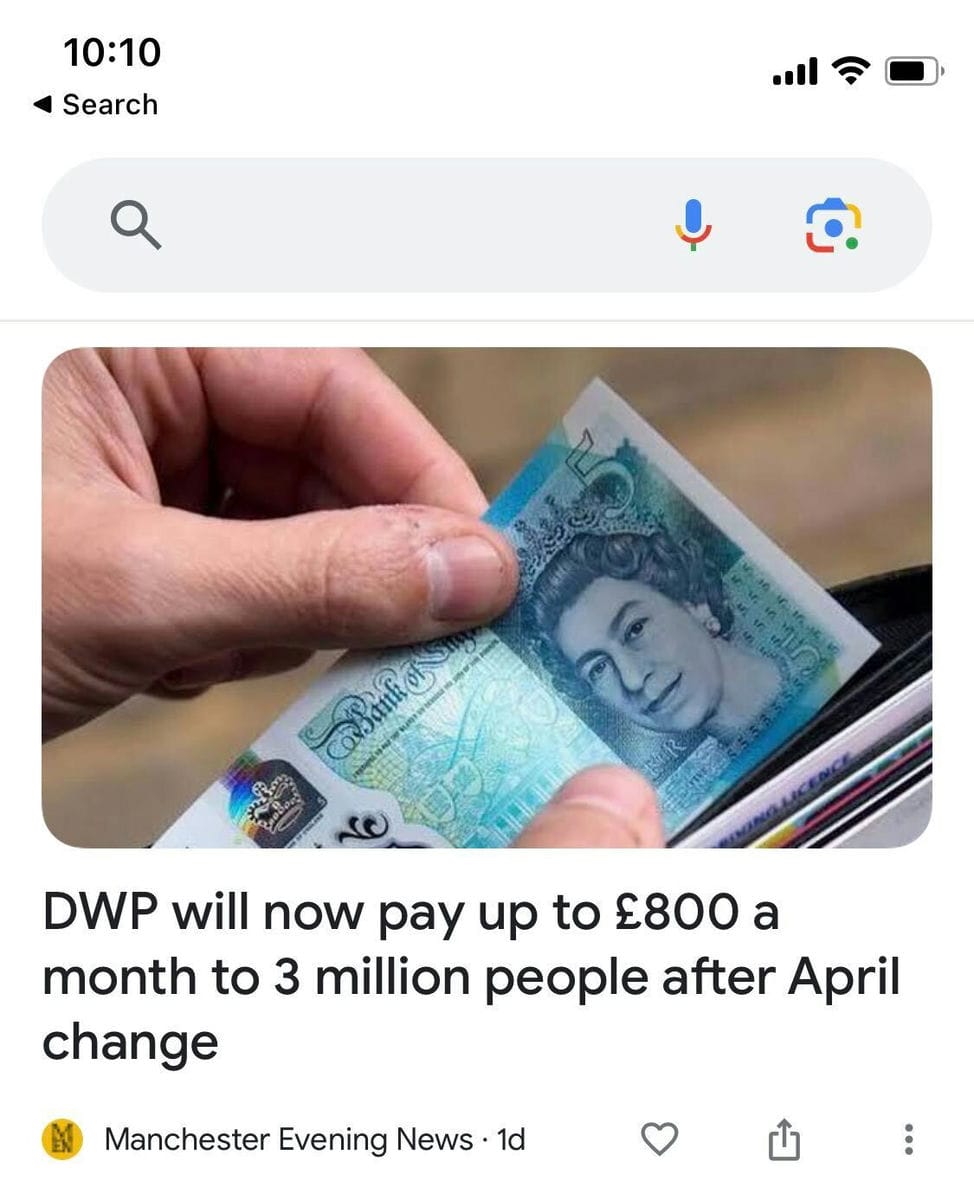Viewport: 974px width, 1200px height.
Task: Tap the Google search box
Action: pyautogui.click(x=400, y=225)
